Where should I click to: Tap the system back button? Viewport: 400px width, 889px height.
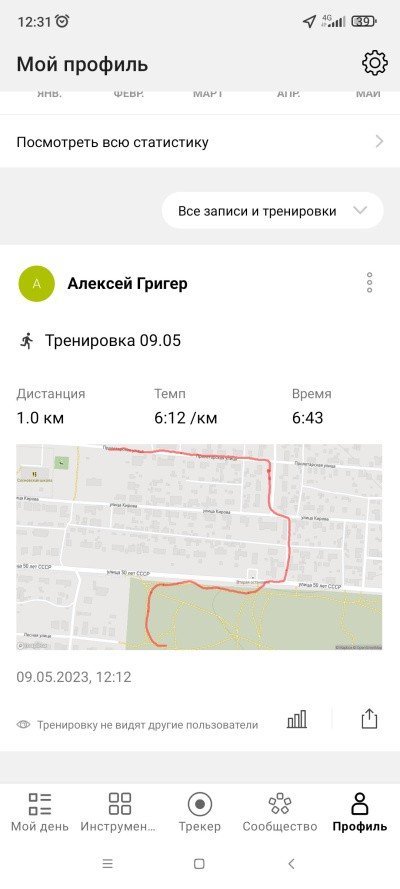click(x=291, y=864)
